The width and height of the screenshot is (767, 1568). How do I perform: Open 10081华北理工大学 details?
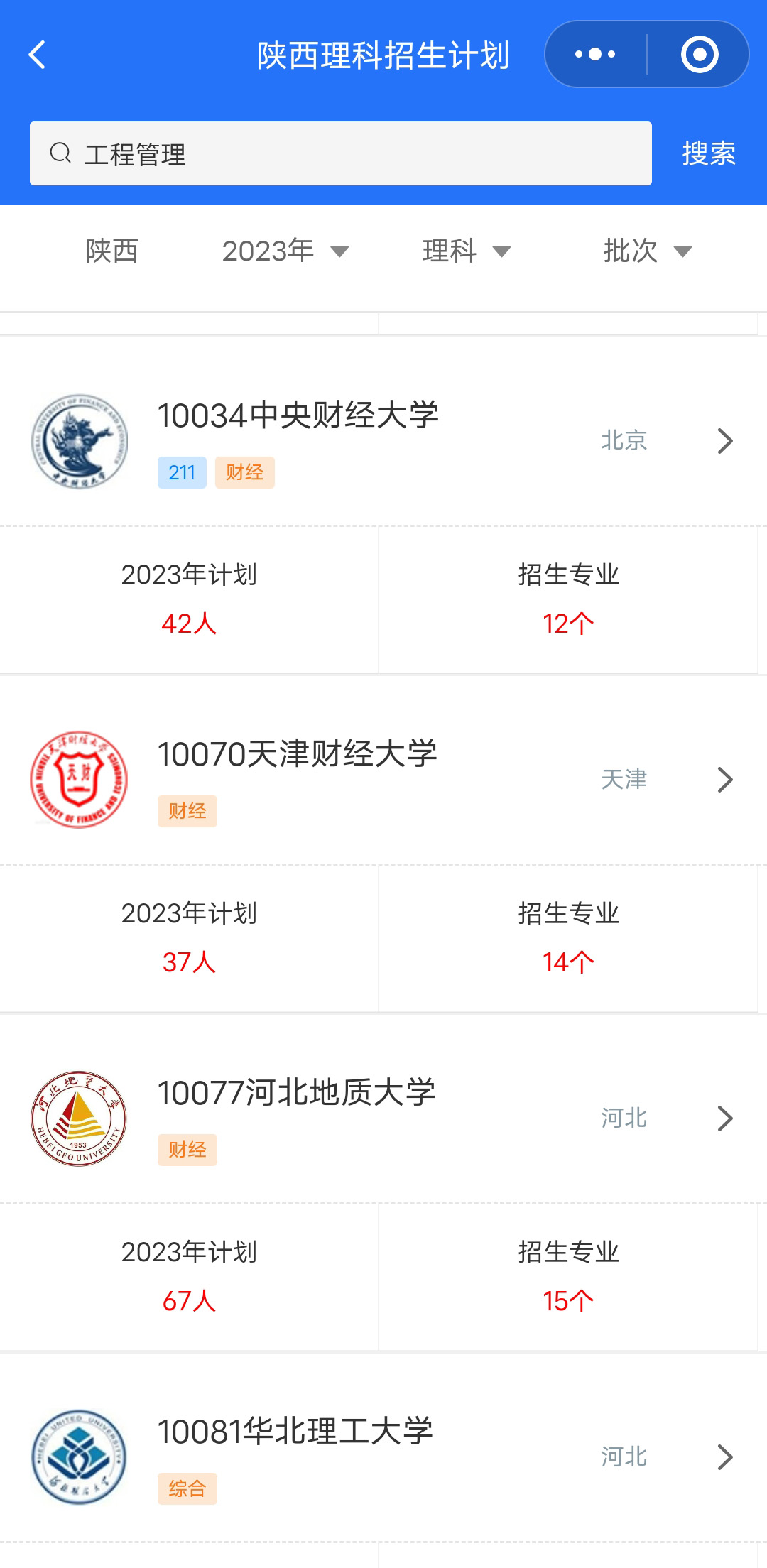pyautogui.click(x=383, y=1457)
